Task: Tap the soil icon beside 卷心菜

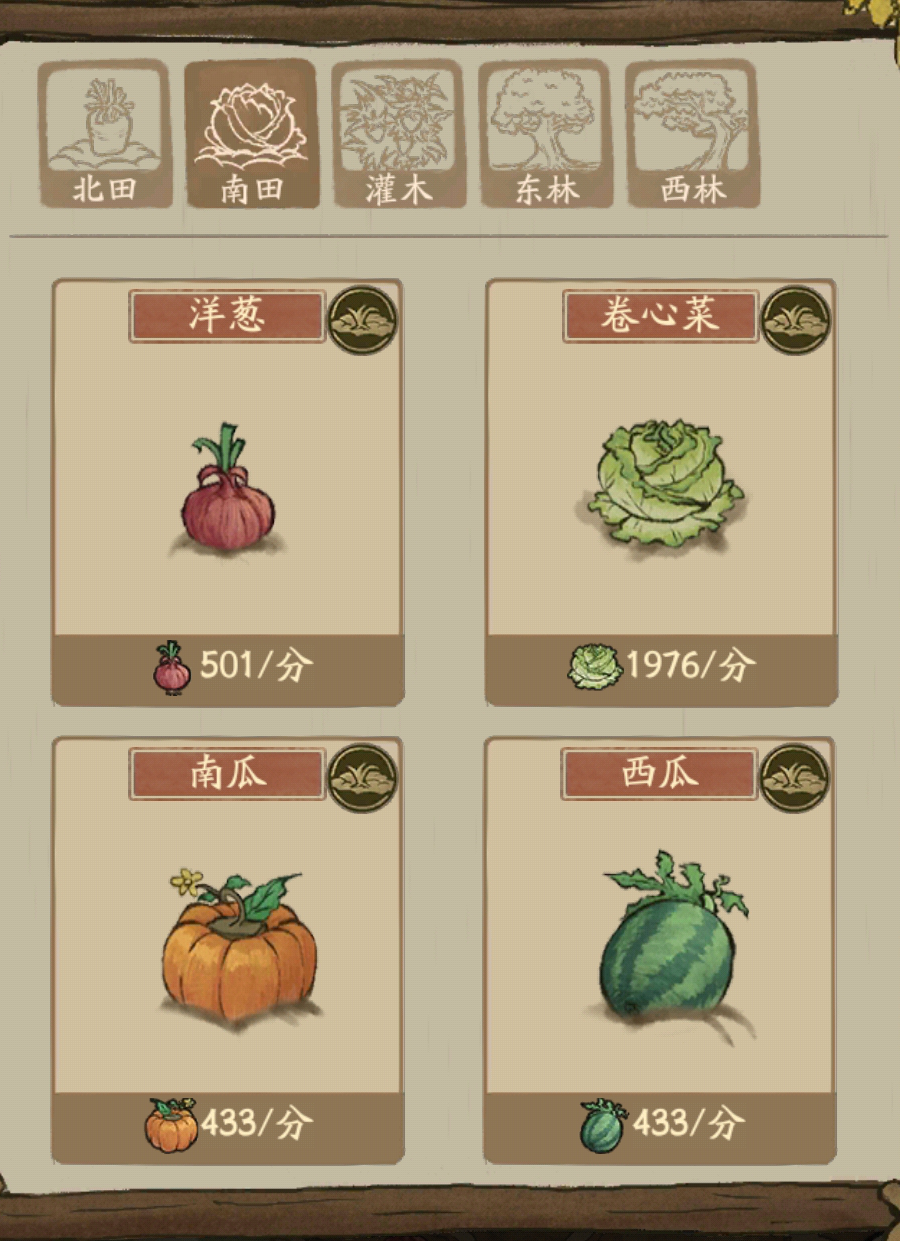Action: [796, 320]
